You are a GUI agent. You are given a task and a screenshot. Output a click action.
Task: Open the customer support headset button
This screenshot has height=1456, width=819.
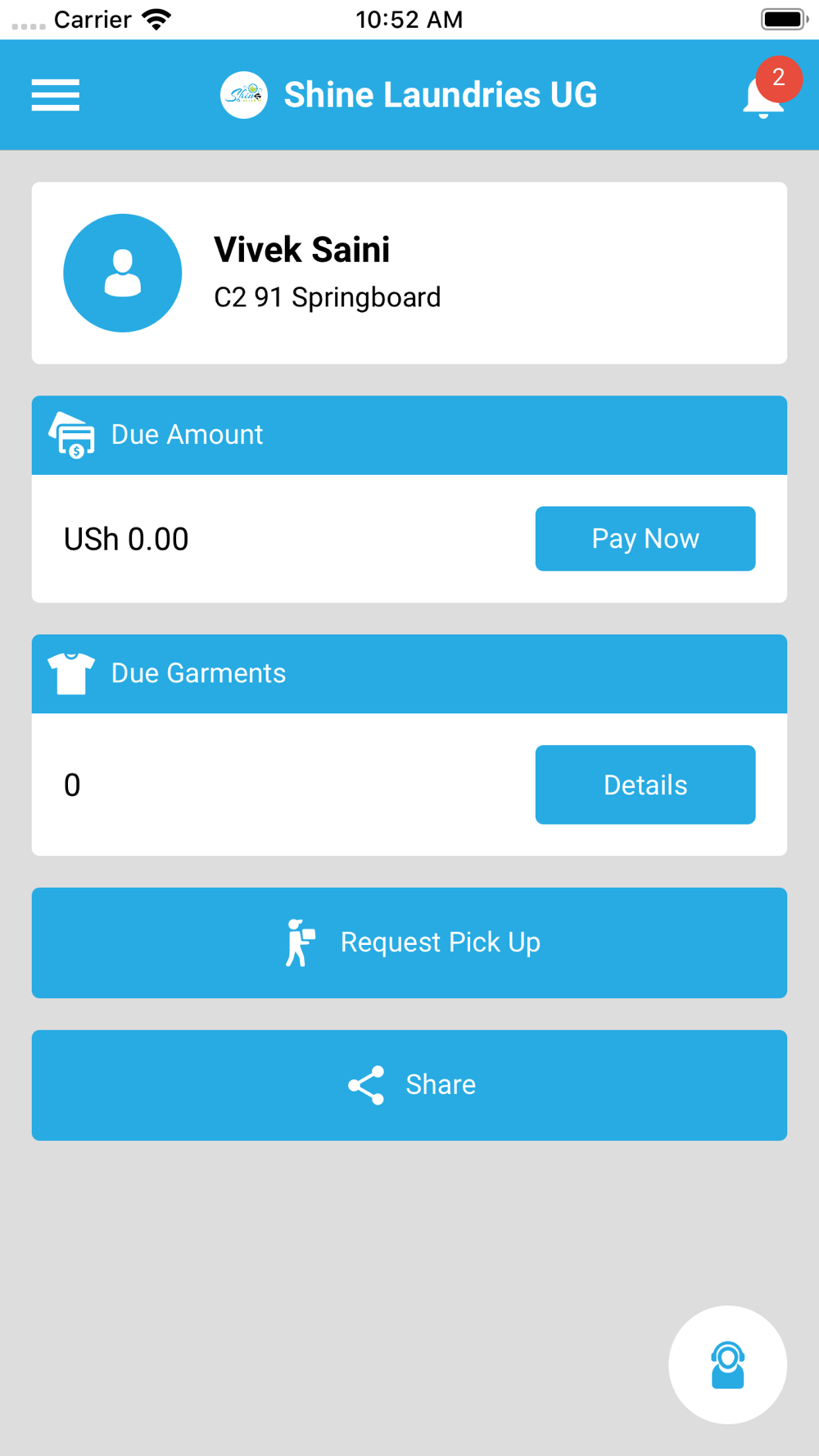[727, 1364]
